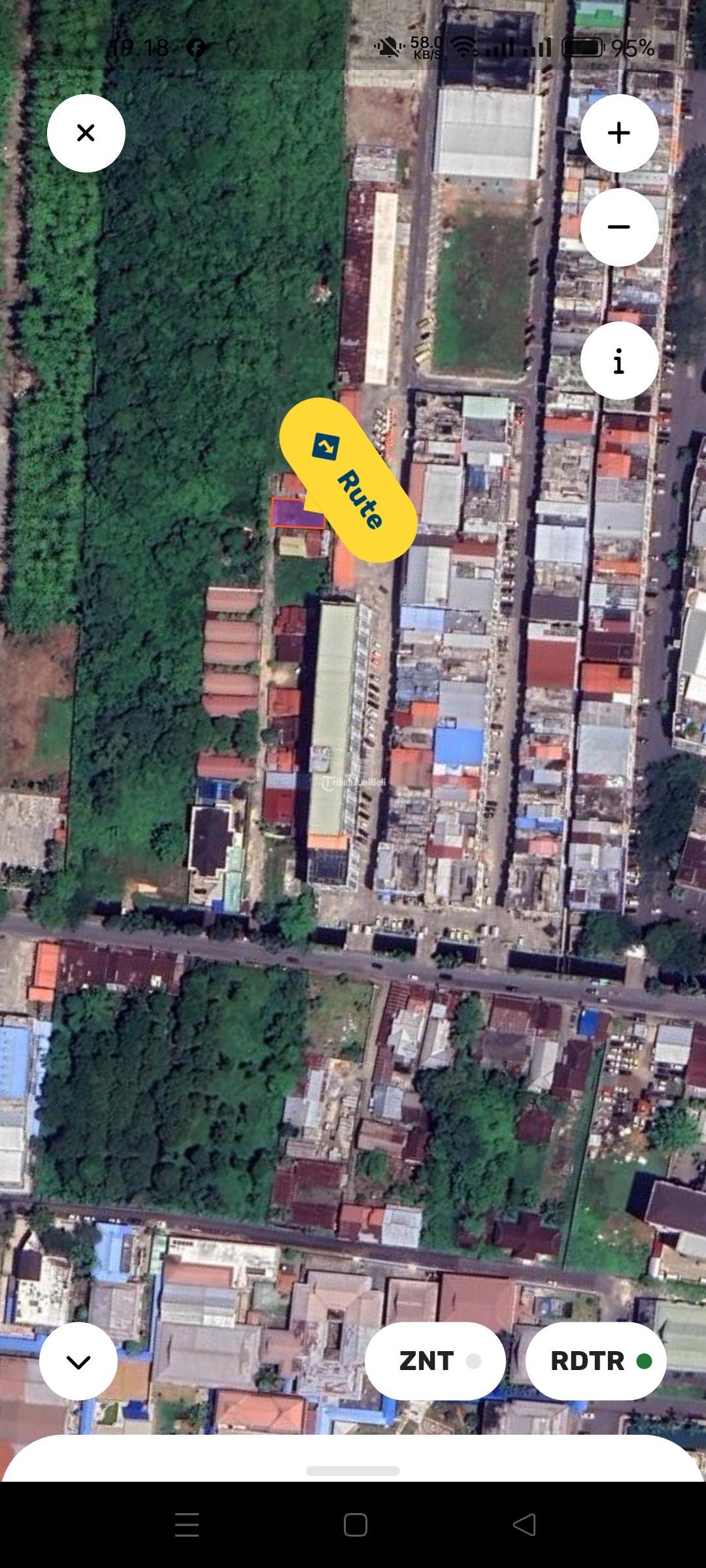Screen dimensions: 706x1568
Task: Toggle the RDTR layer
Action: (596, 1361)
